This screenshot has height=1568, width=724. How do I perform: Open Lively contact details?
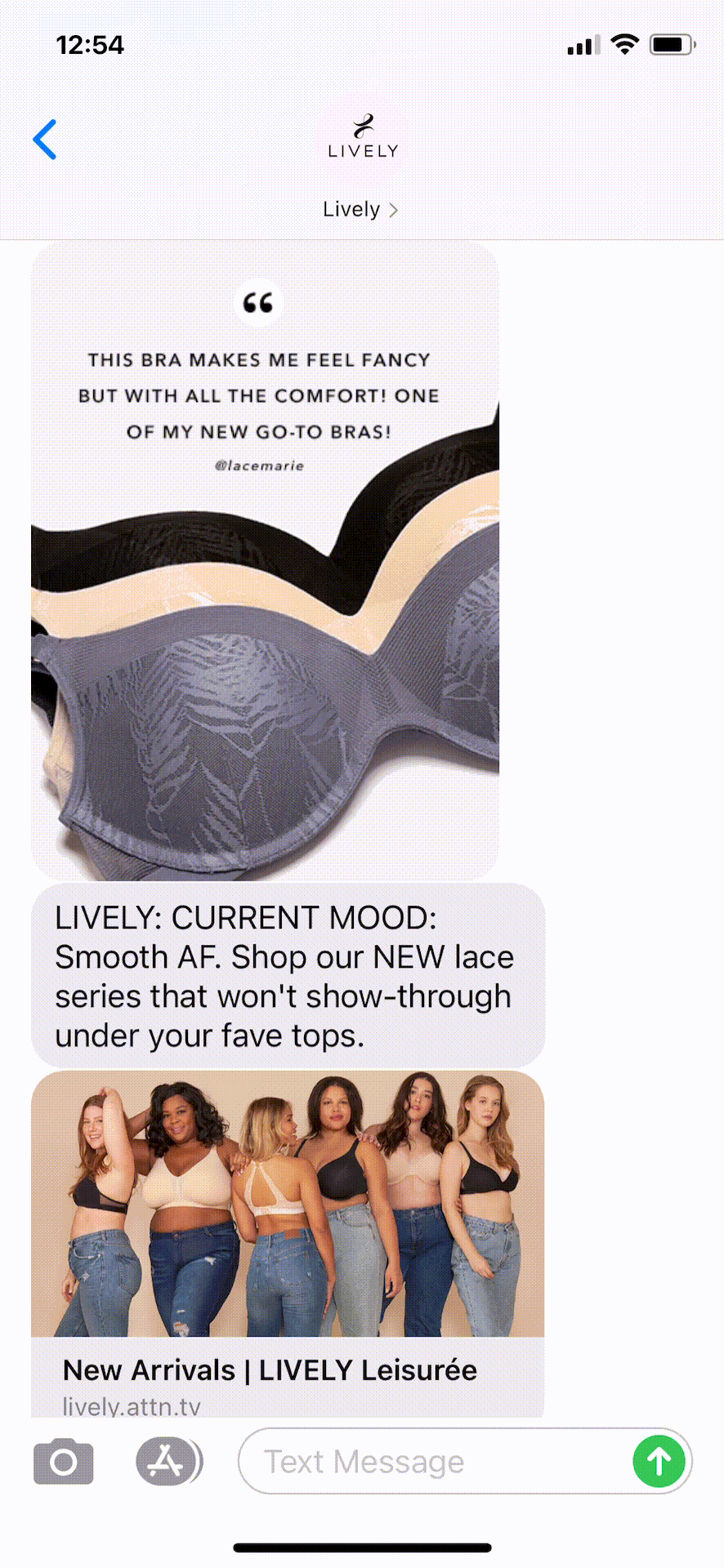point(360,209)
